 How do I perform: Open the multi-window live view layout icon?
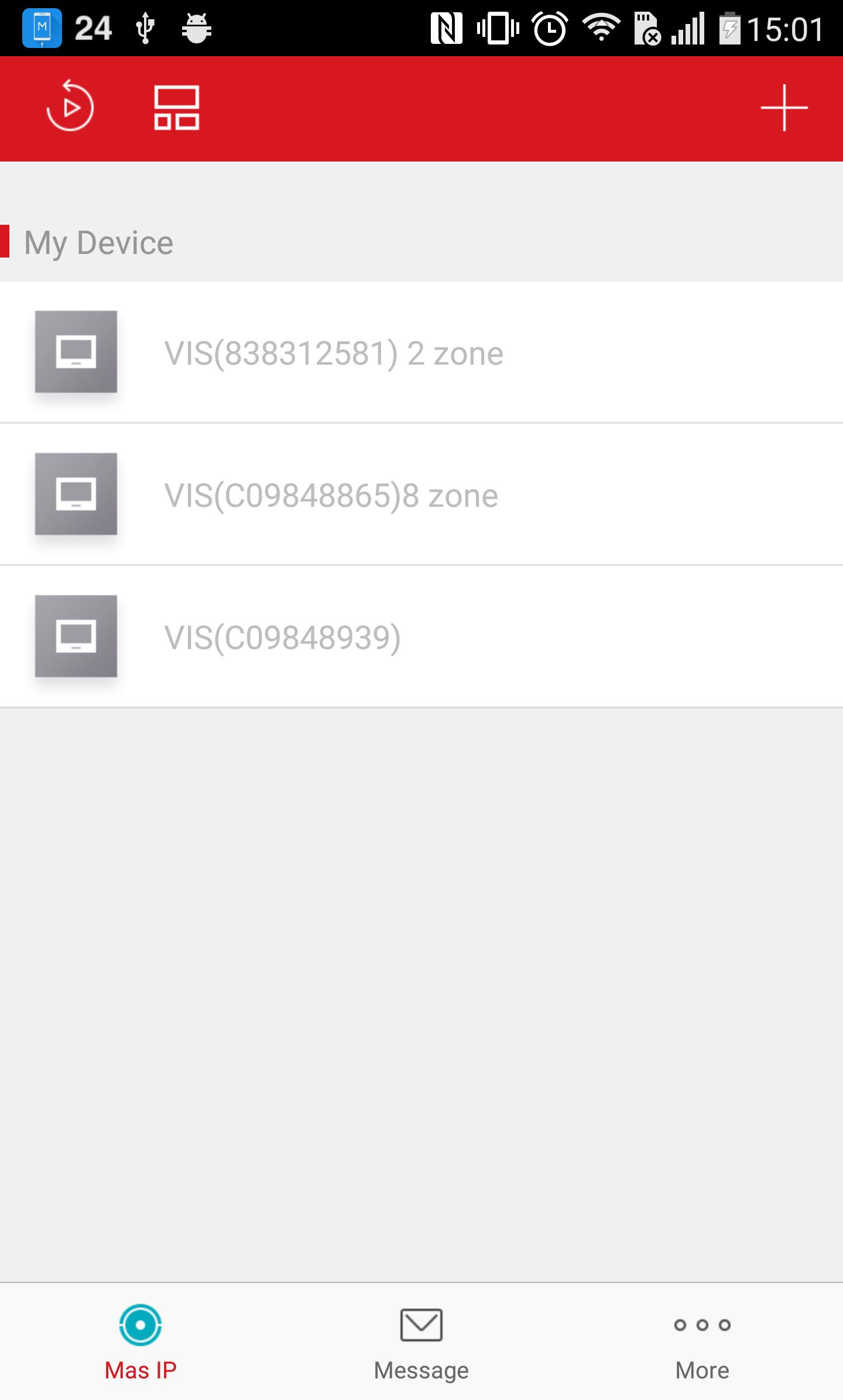176,108
